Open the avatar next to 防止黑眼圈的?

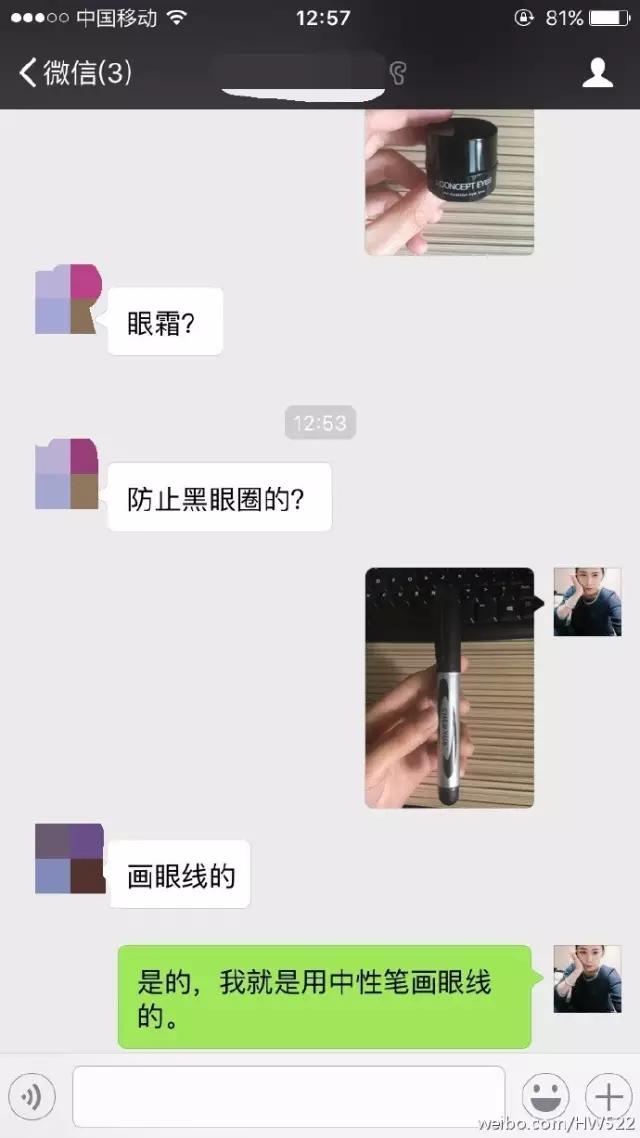[66, 473]
